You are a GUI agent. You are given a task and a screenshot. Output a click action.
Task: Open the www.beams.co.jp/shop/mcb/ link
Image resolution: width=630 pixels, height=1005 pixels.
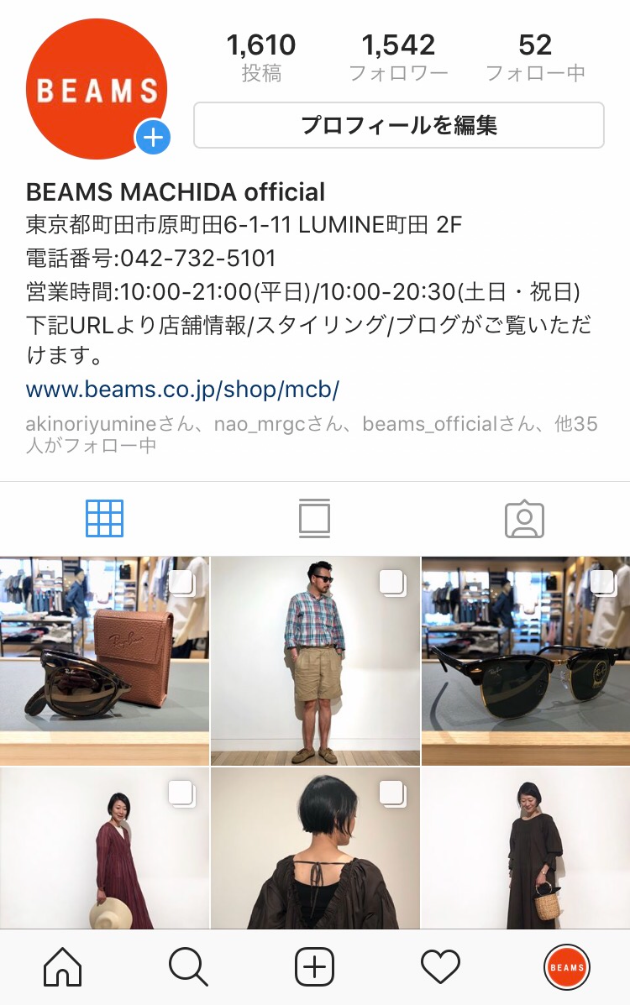click(x=183, y=389)
